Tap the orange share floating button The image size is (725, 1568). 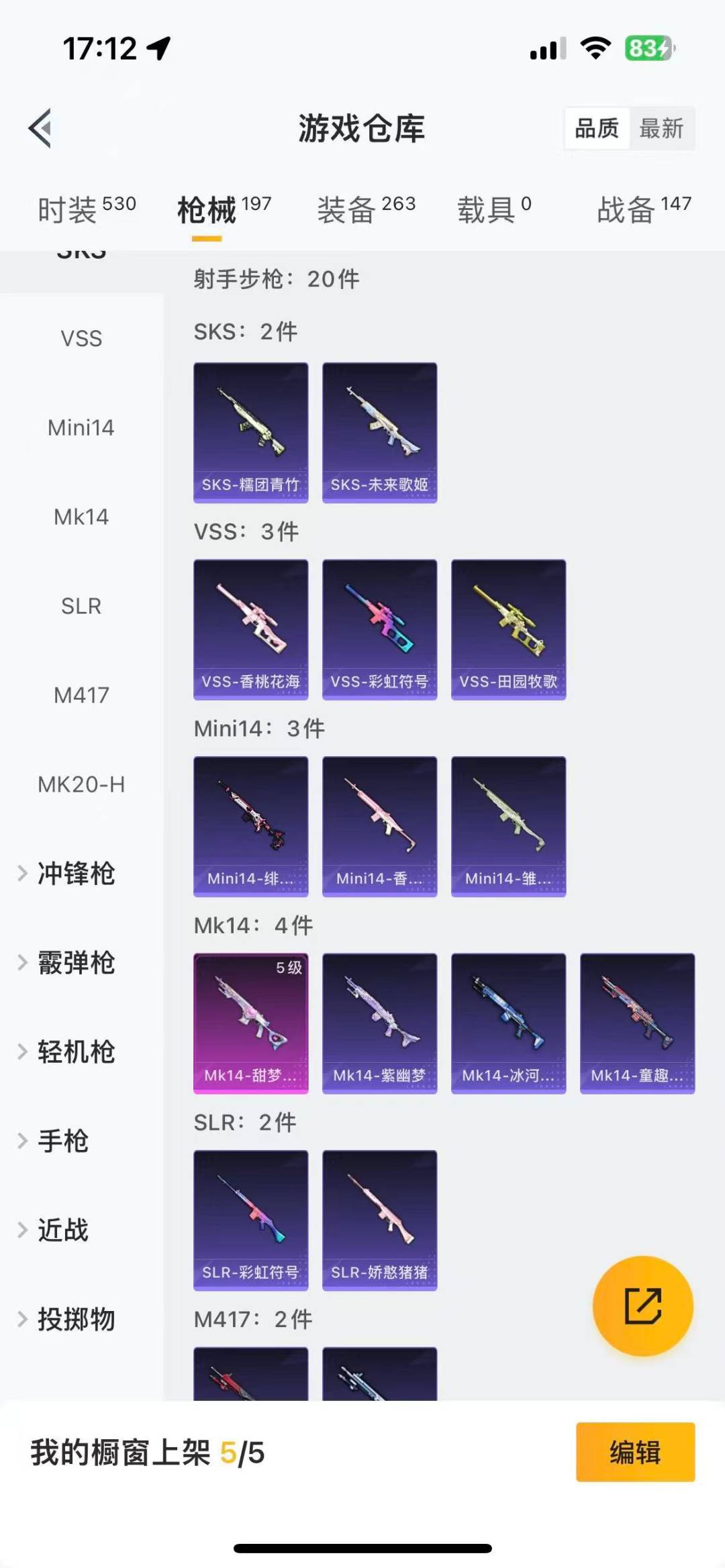tap(642, 1306)
